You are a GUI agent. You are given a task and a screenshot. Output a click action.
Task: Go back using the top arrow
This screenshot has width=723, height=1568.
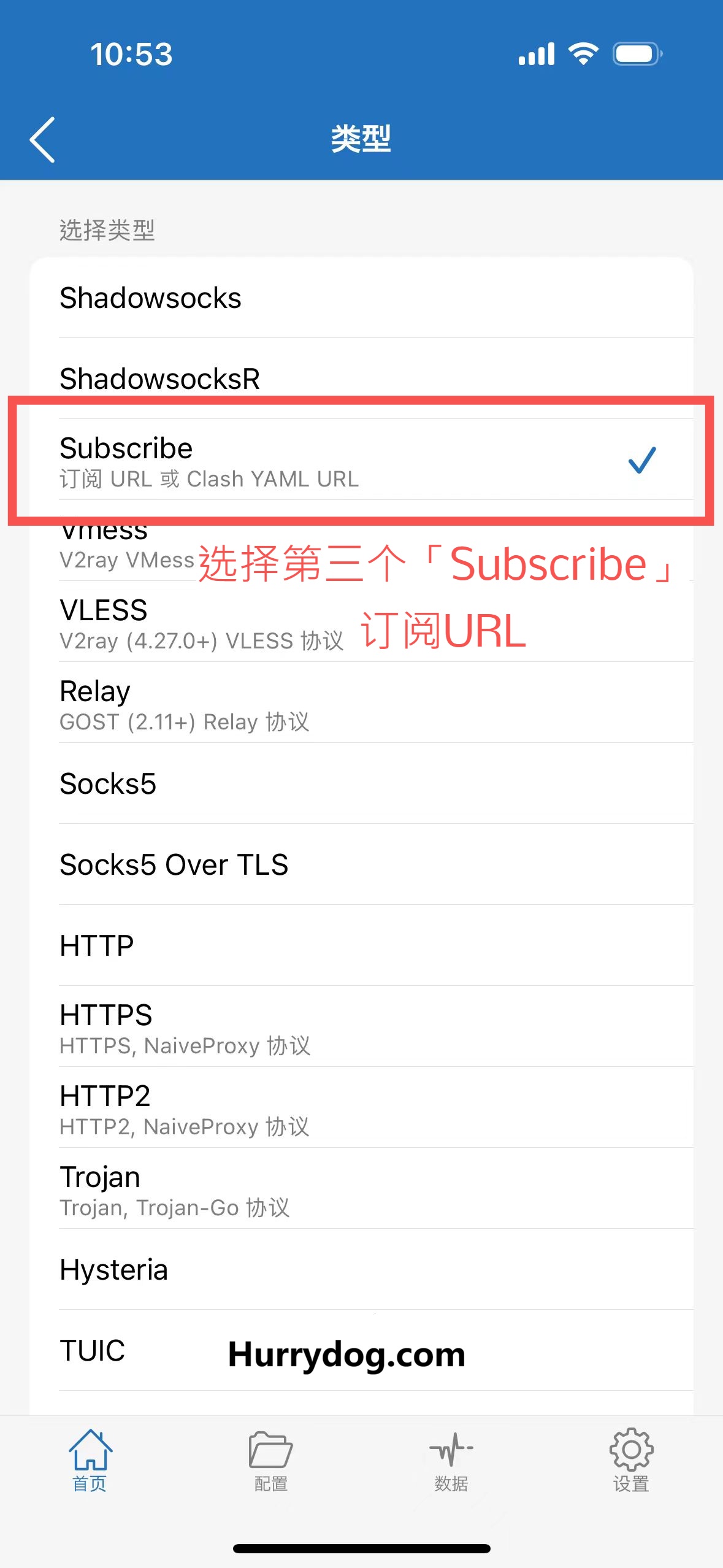point(42,139)
